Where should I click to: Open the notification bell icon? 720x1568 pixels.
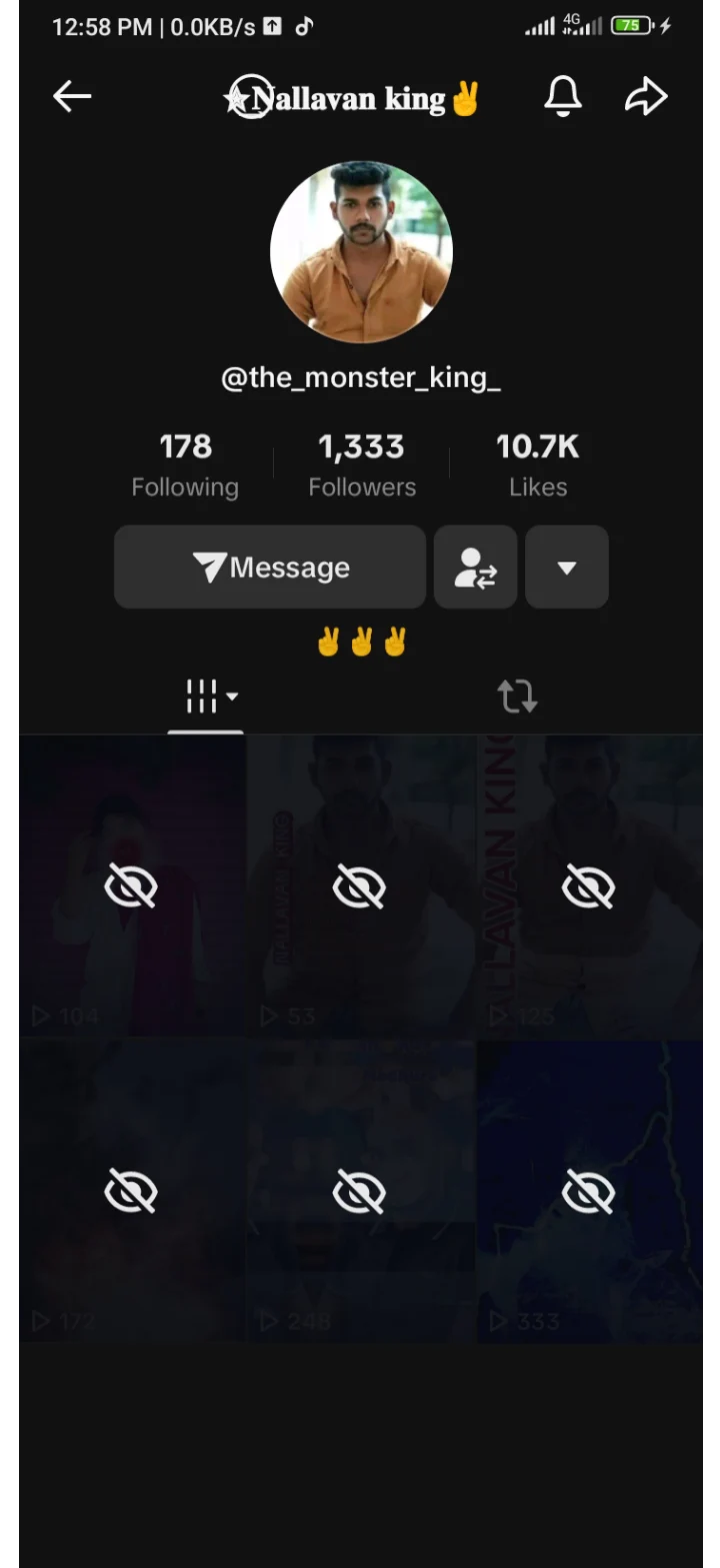click(562, 96)
